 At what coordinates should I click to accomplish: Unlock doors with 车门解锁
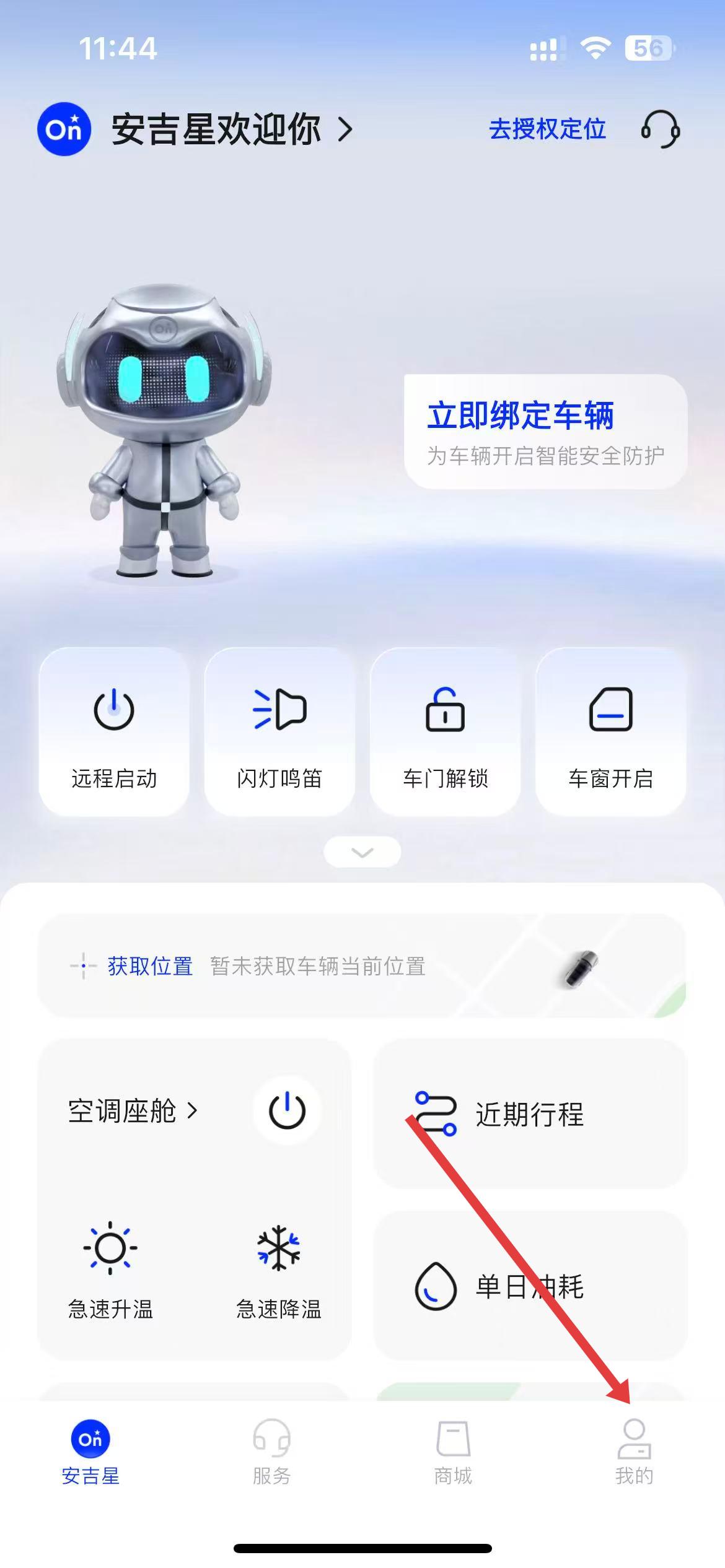click(445, 732)
